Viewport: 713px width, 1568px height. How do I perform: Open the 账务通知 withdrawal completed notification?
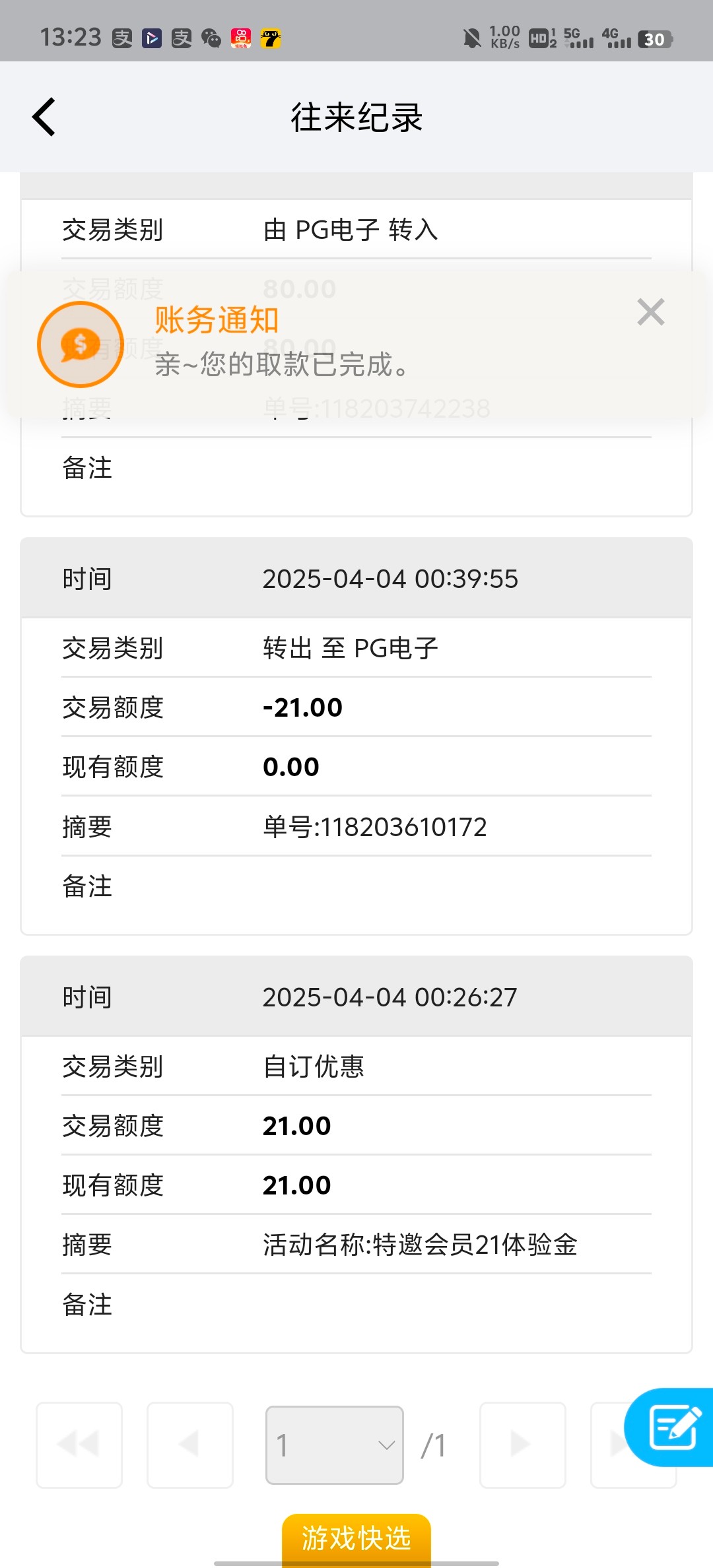click(x=356, y=344)
